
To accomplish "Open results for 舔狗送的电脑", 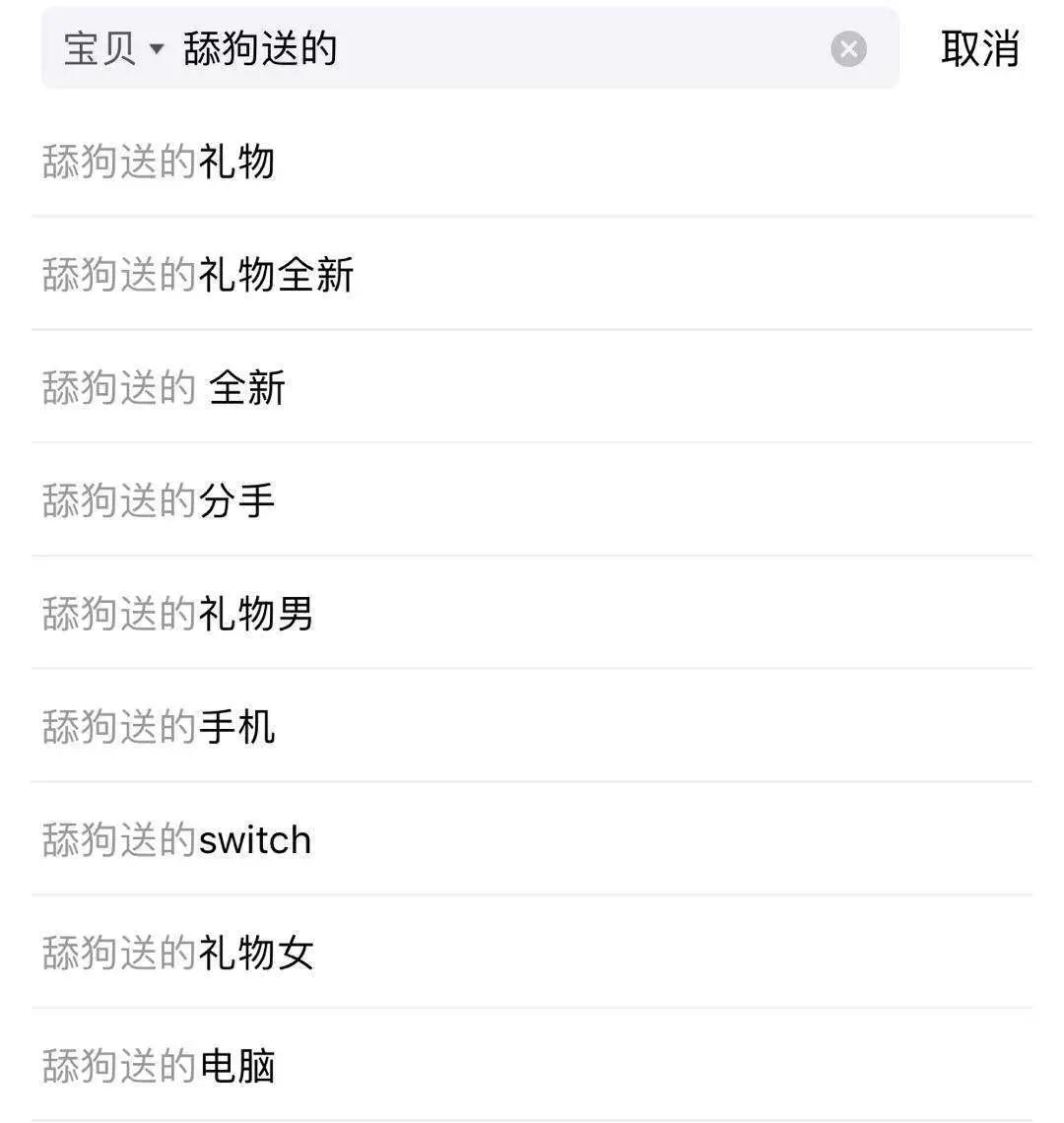I will 158,1065.
